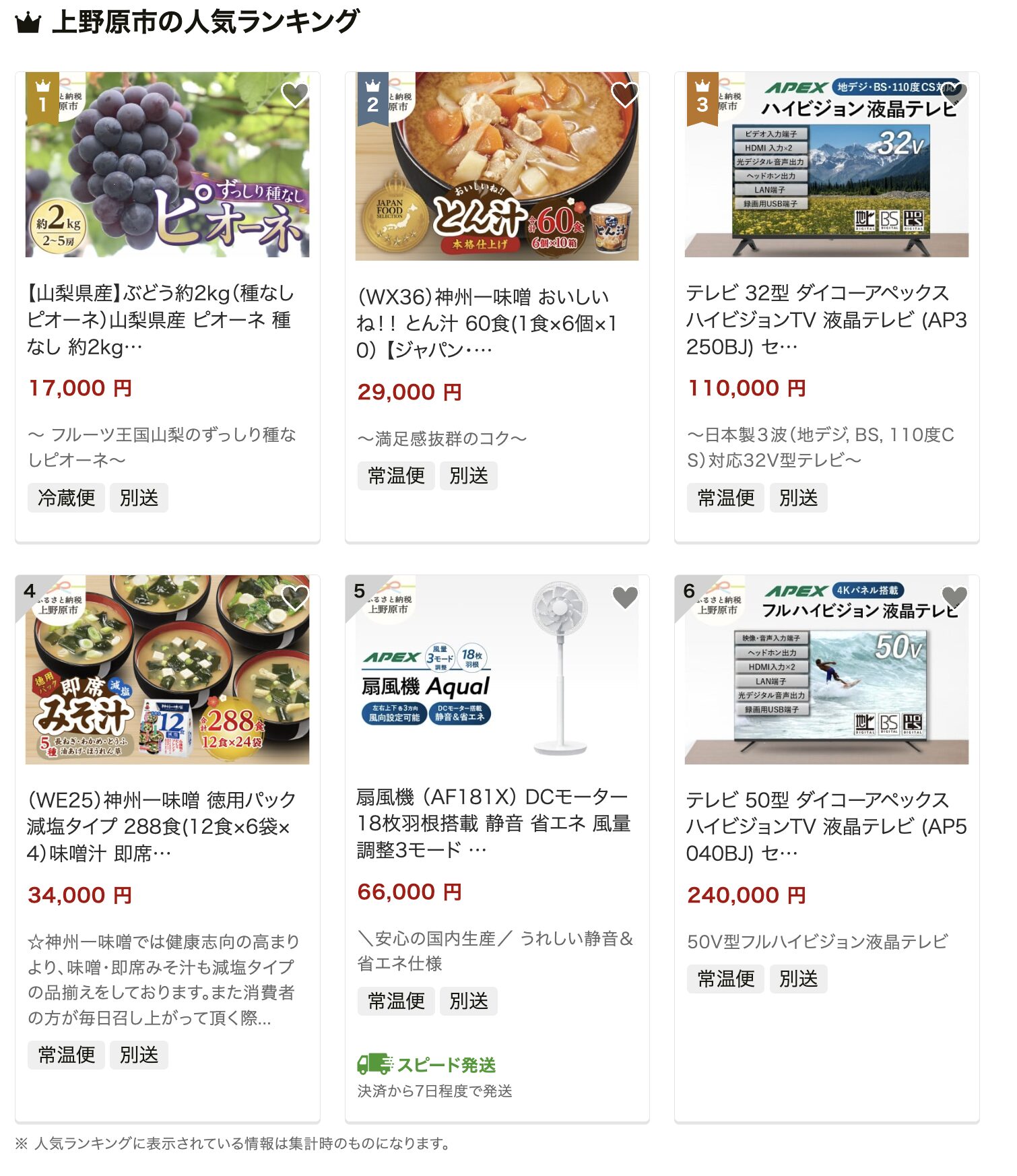Screen dimensions: 1017x1176
Task: Favorite the Pione grapes with its heart icon
Action: [294, 95]
